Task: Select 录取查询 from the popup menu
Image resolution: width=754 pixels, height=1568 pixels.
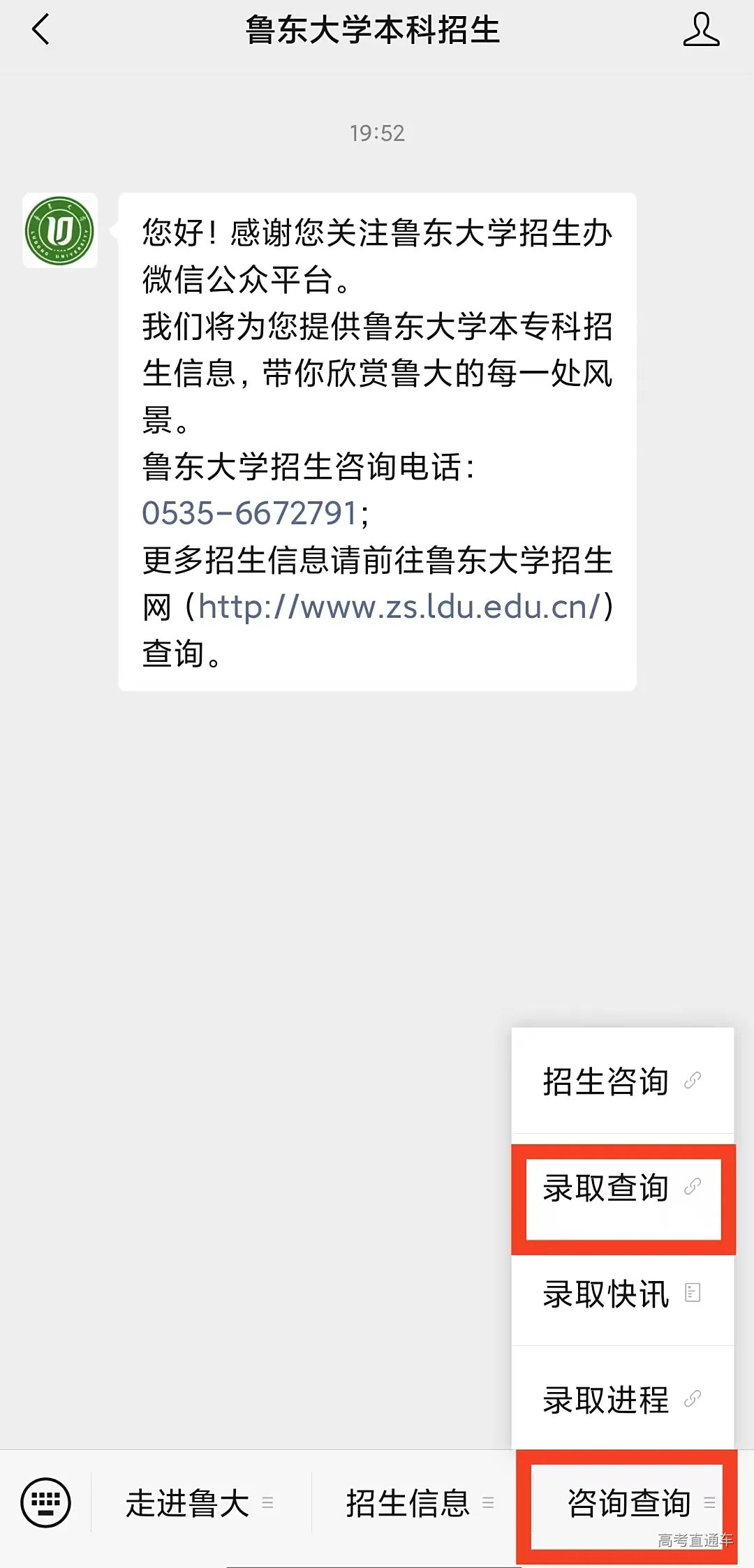Action: click(606, 1188)
